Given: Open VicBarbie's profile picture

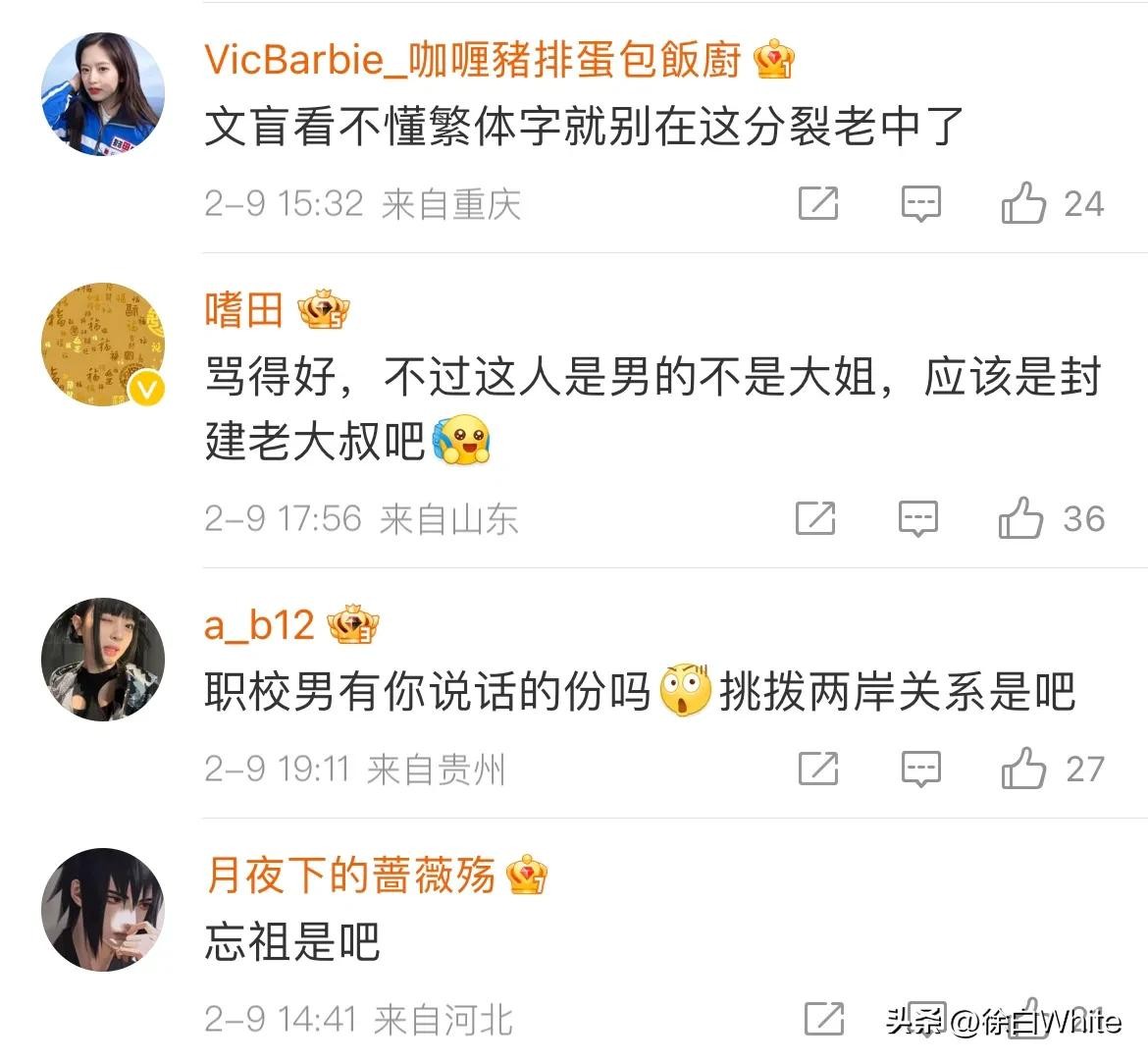Looking at the screenshot, I should coord(102,95).
